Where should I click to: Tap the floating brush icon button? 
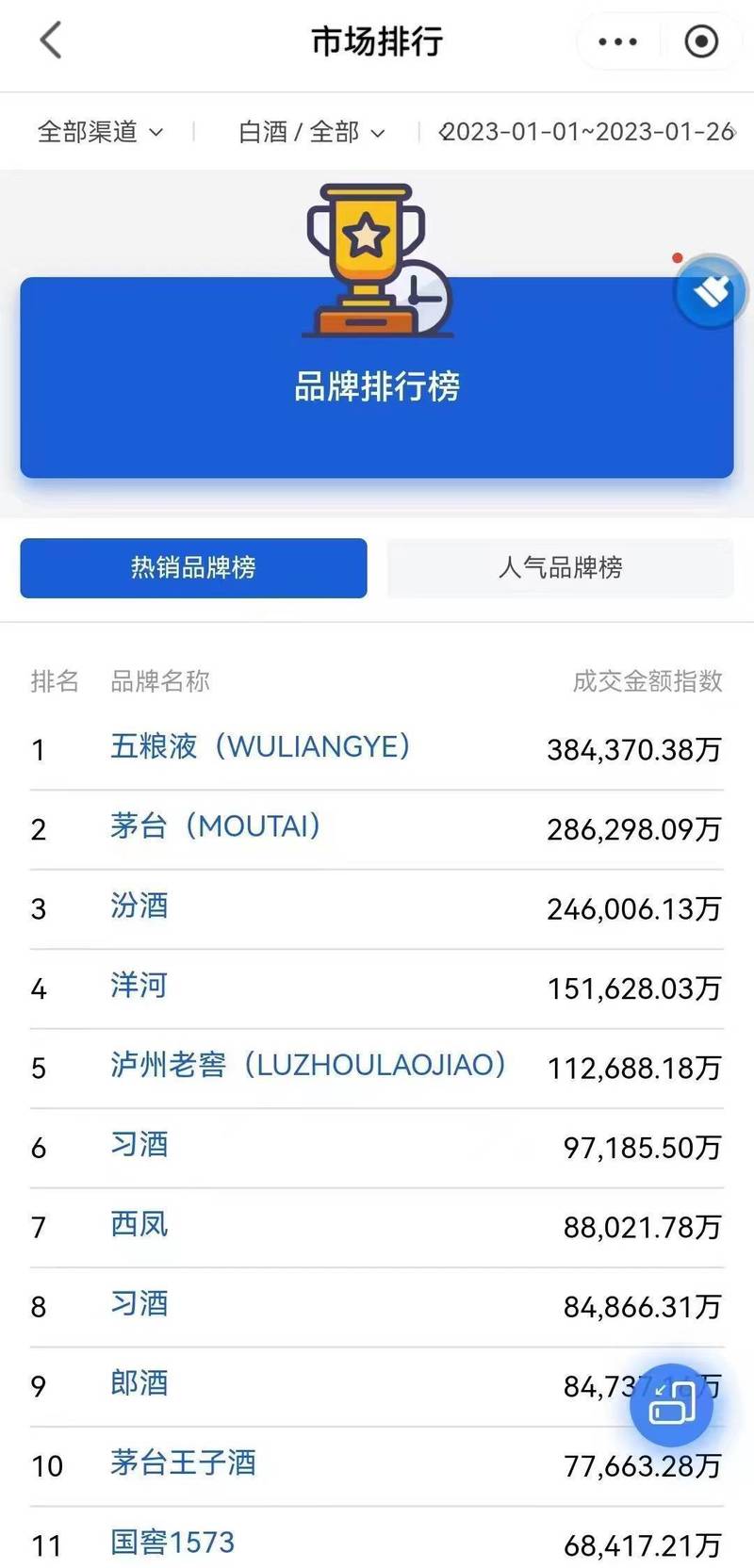point(711,292)
